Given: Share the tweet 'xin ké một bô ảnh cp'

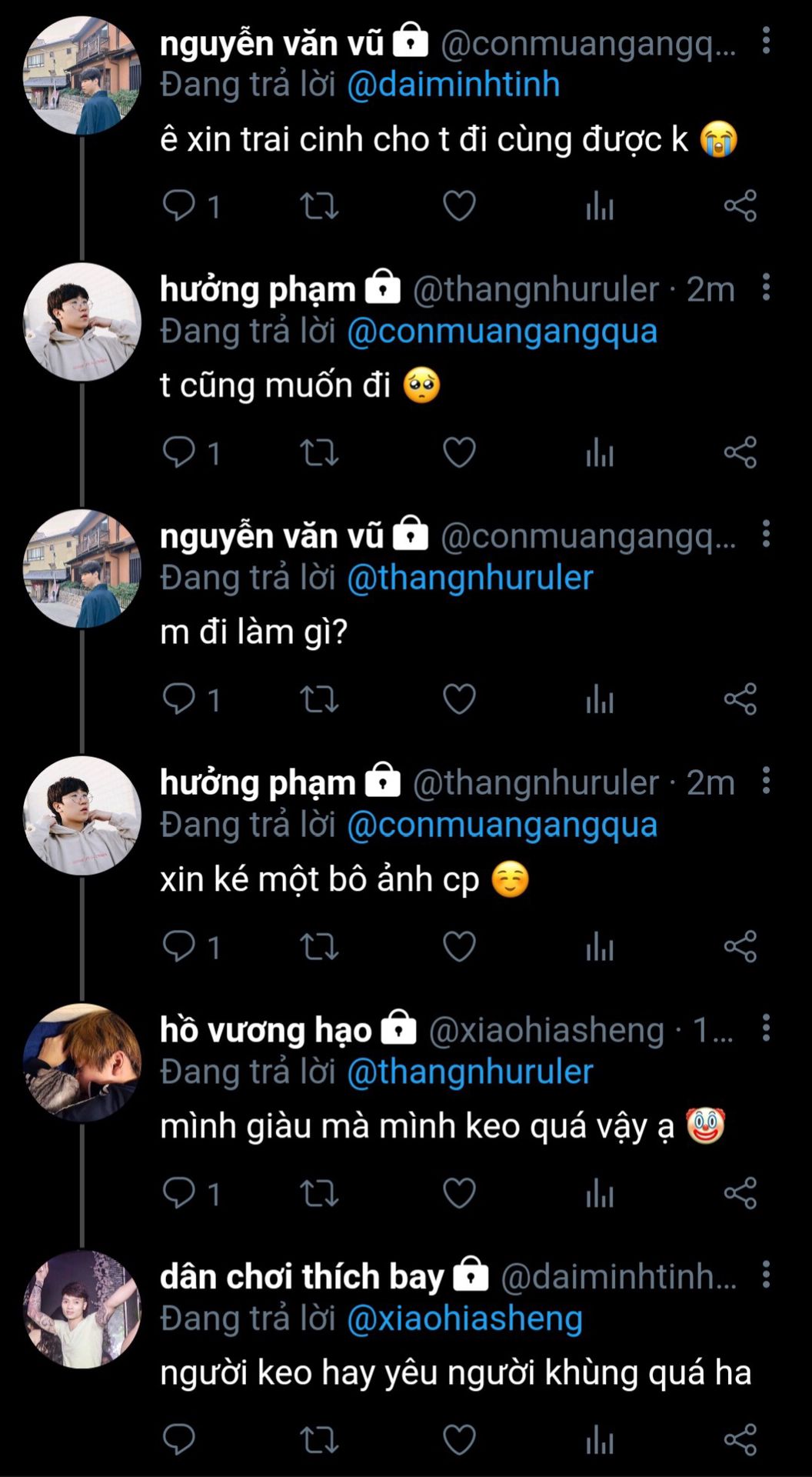Looking at the screenshot, I should click(740, 946).
